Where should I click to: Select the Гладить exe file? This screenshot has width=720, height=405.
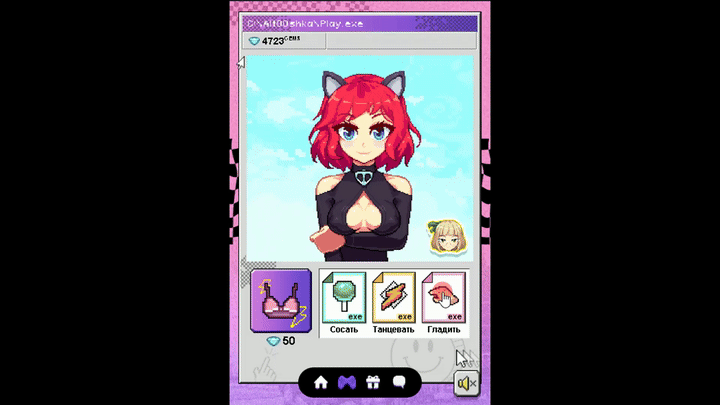(443, 298)
